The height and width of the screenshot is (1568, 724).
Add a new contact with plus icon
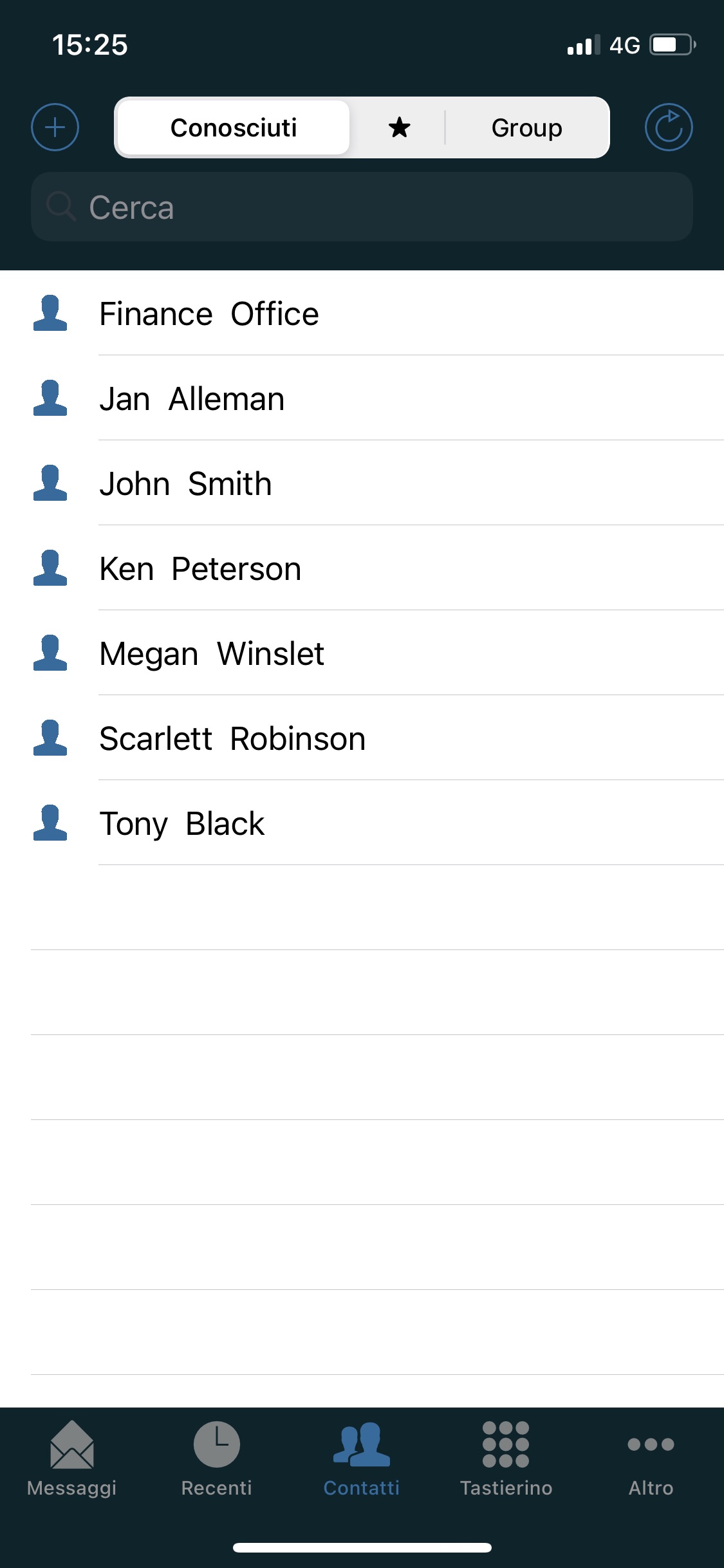tap(55, 127)
